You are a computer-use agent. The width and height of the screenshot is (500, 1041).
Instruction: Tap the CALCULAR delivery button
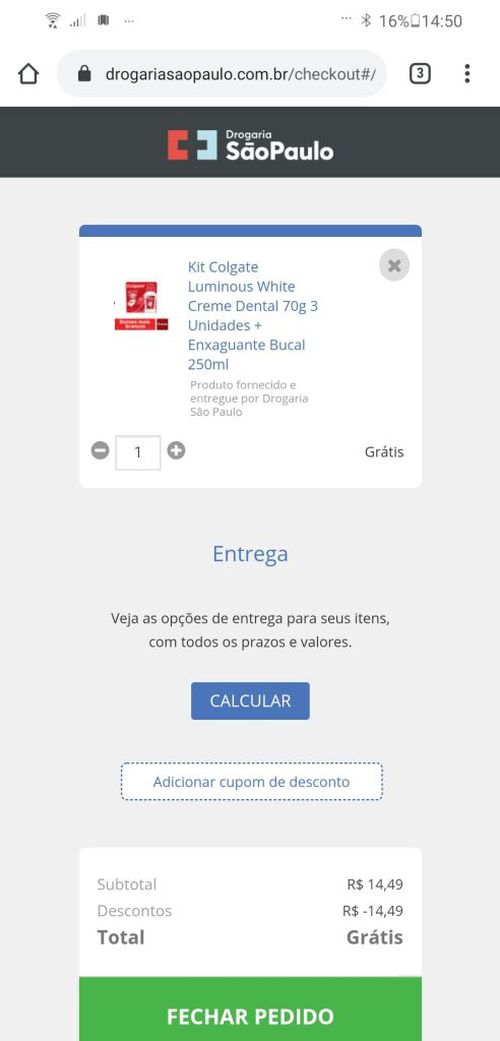coord(250,701)
